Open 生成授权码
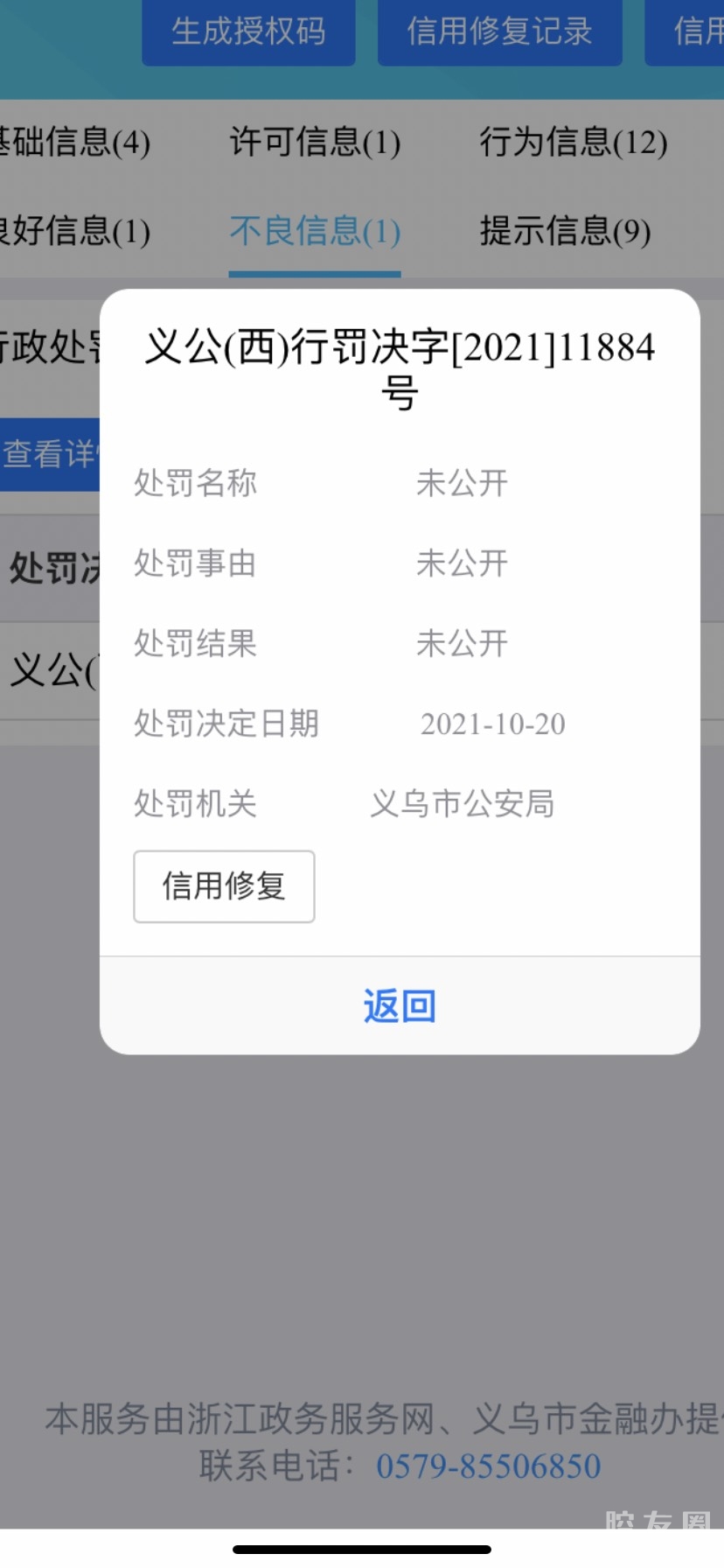Image resolution: width=724 pixels, height=1568 pixels. 248,32
